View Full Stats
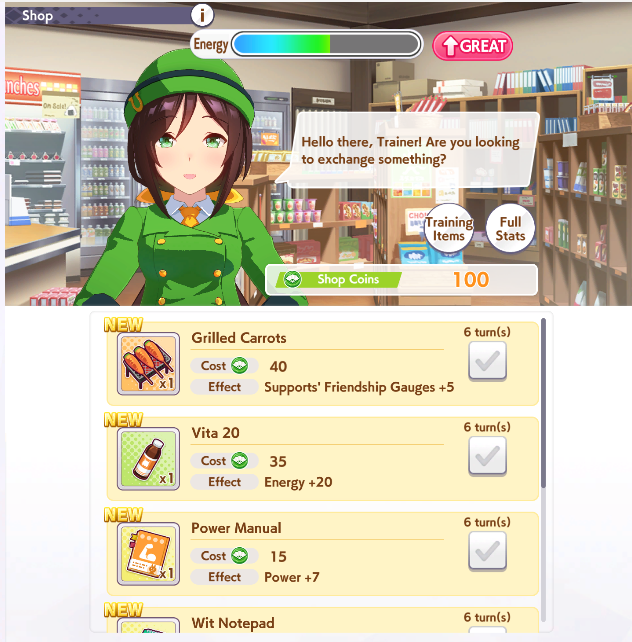This screenshot has height=642, width=632. point(510,229)
